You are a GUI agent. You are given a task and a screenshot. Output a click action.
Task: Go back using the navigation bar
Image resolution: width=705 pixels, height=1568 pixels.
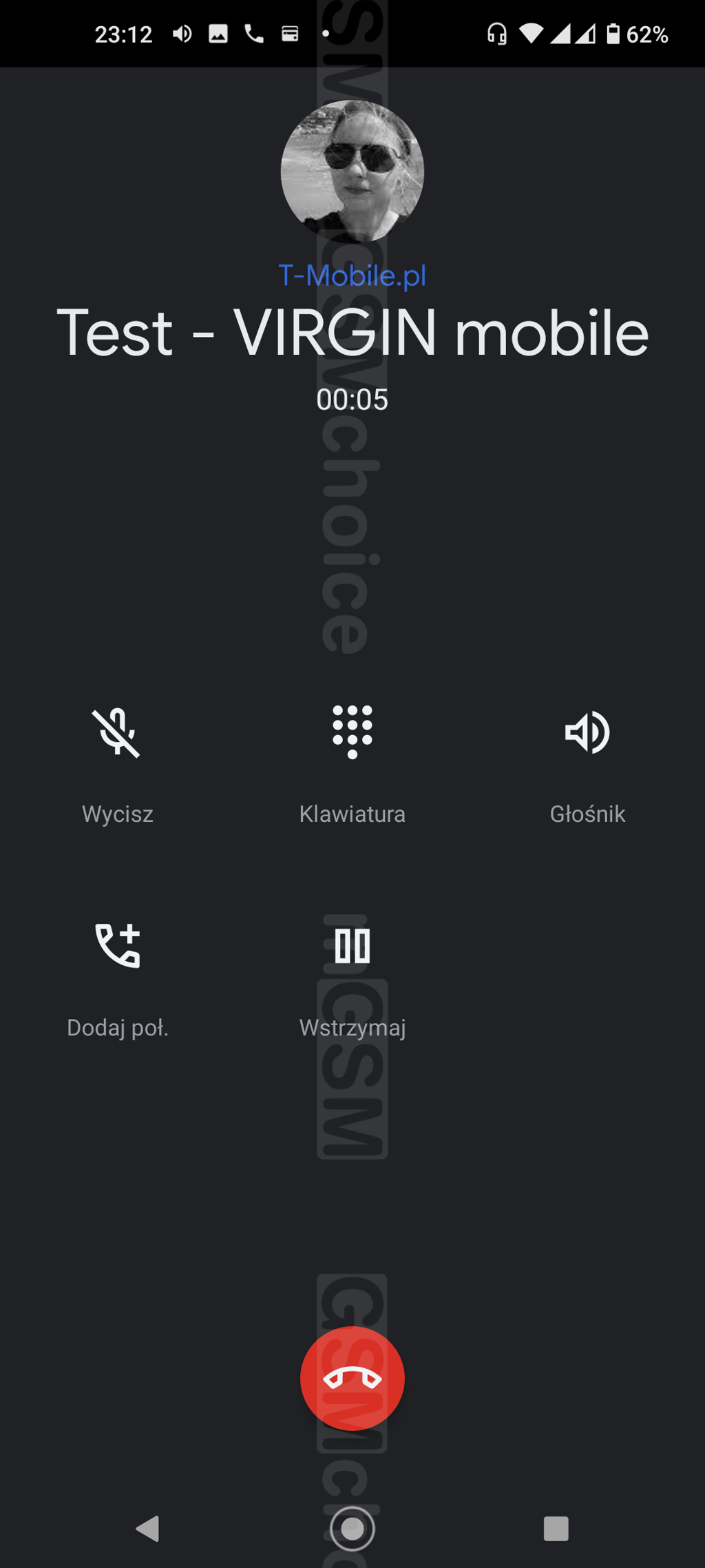pyautogui.click(x=147, y=1529)
